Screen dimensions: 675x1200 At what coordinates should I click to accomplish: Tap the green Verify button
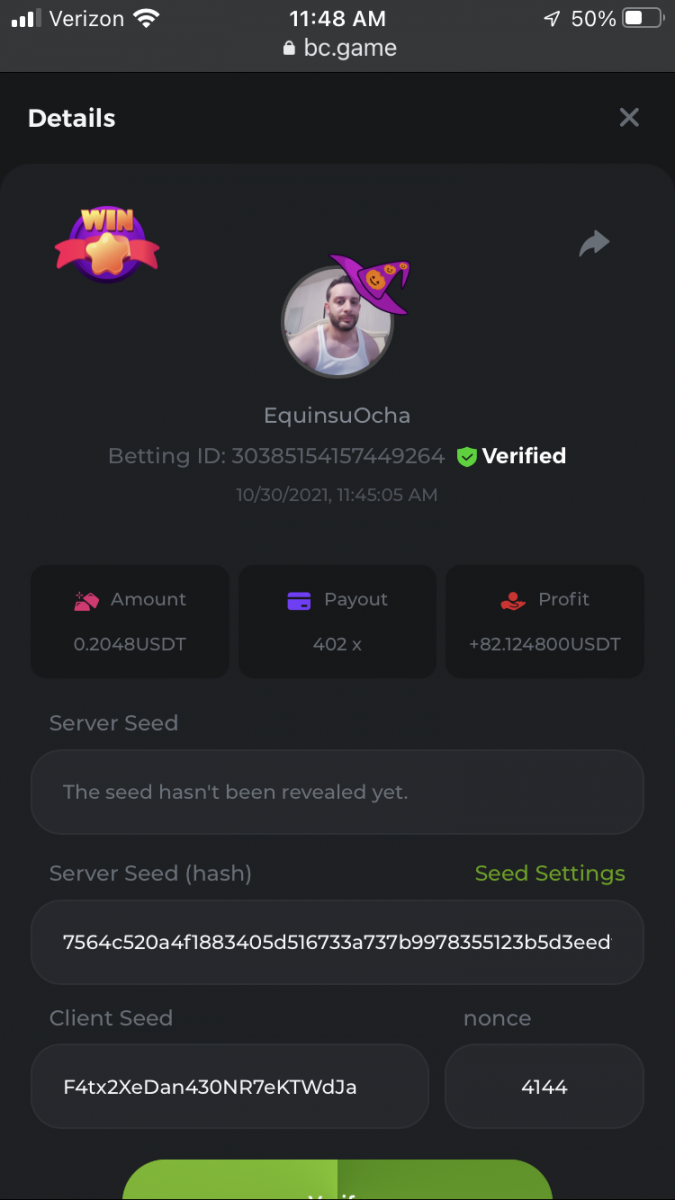(x=337, y=1182)
